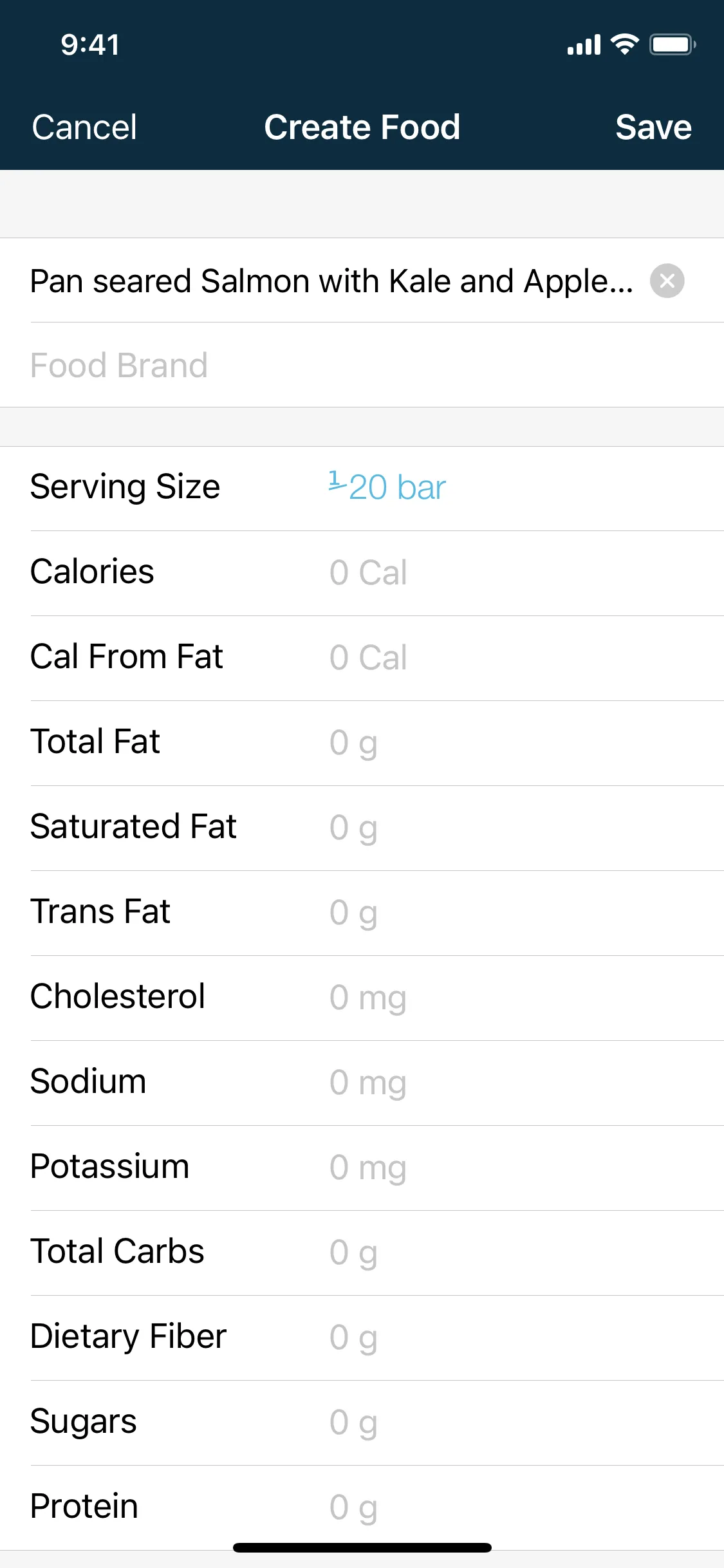Edit the Total Fat amount
Screen dimensions: 724x1568
coord(353,742)
